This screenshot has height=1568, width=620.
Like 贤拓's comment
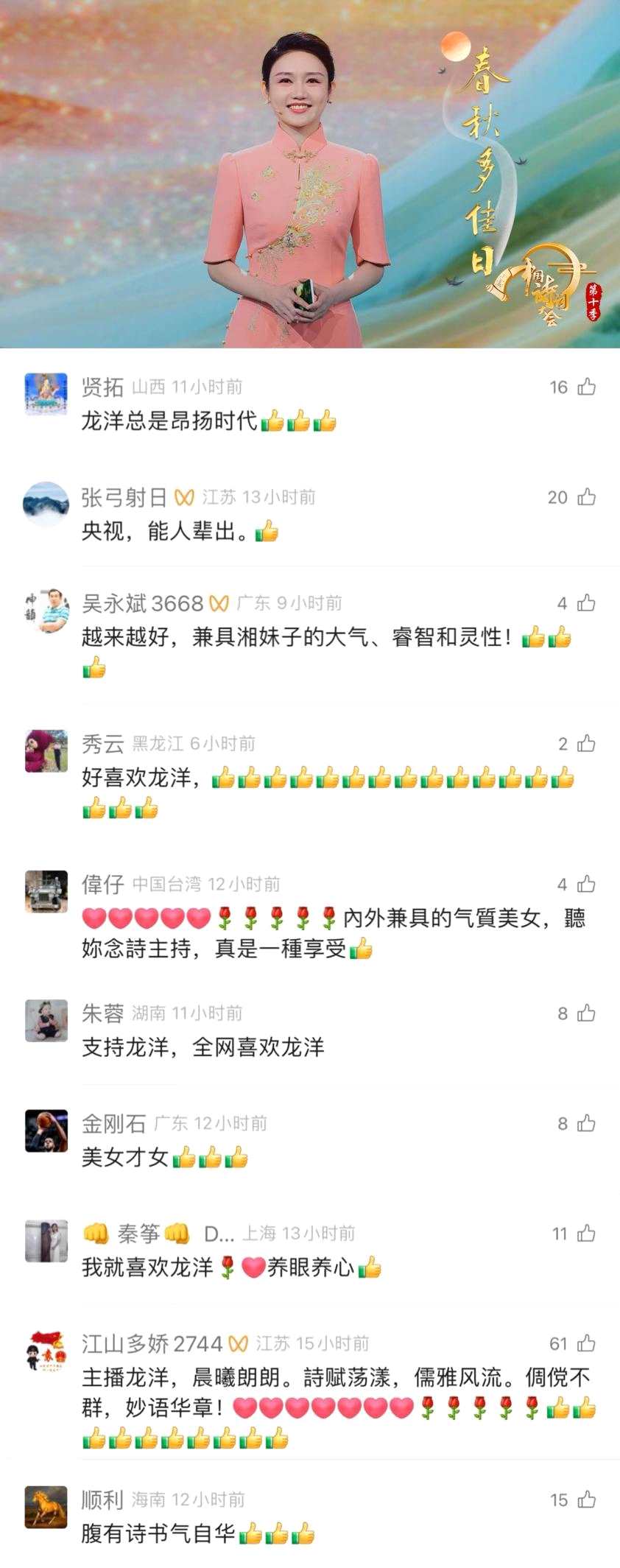tap(586, 387)
